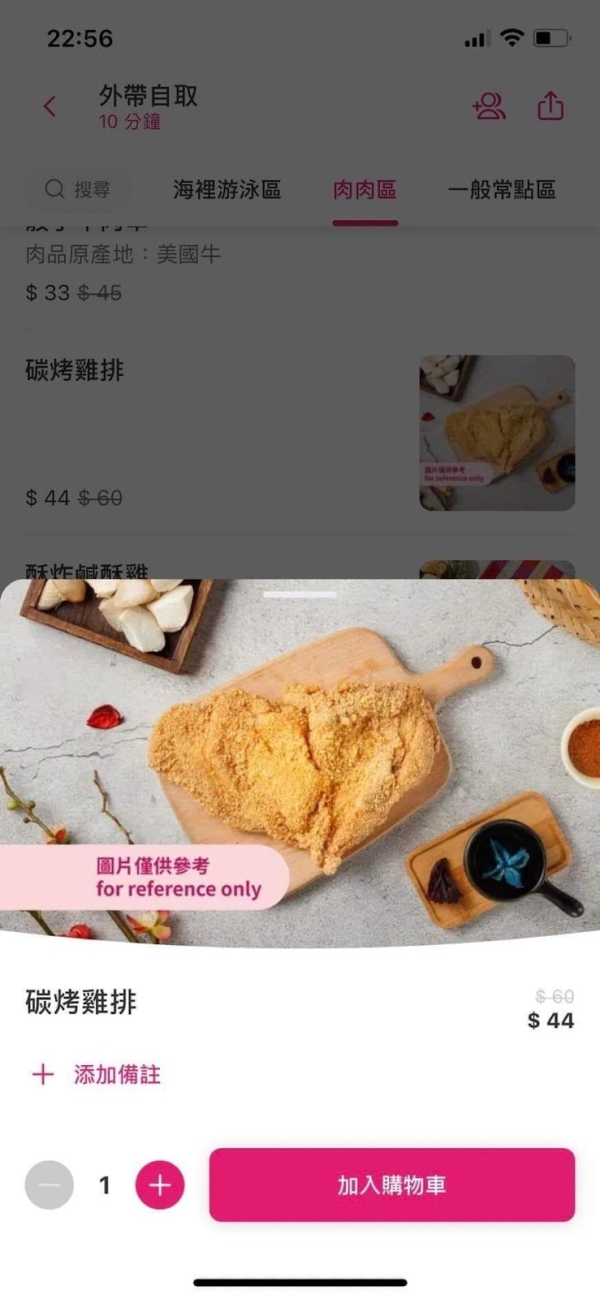Viewport: 600px width, 1299px height.
Task: Open the 碳烤雞排 item thumbnail in list
Action: (x=496, y=433)
